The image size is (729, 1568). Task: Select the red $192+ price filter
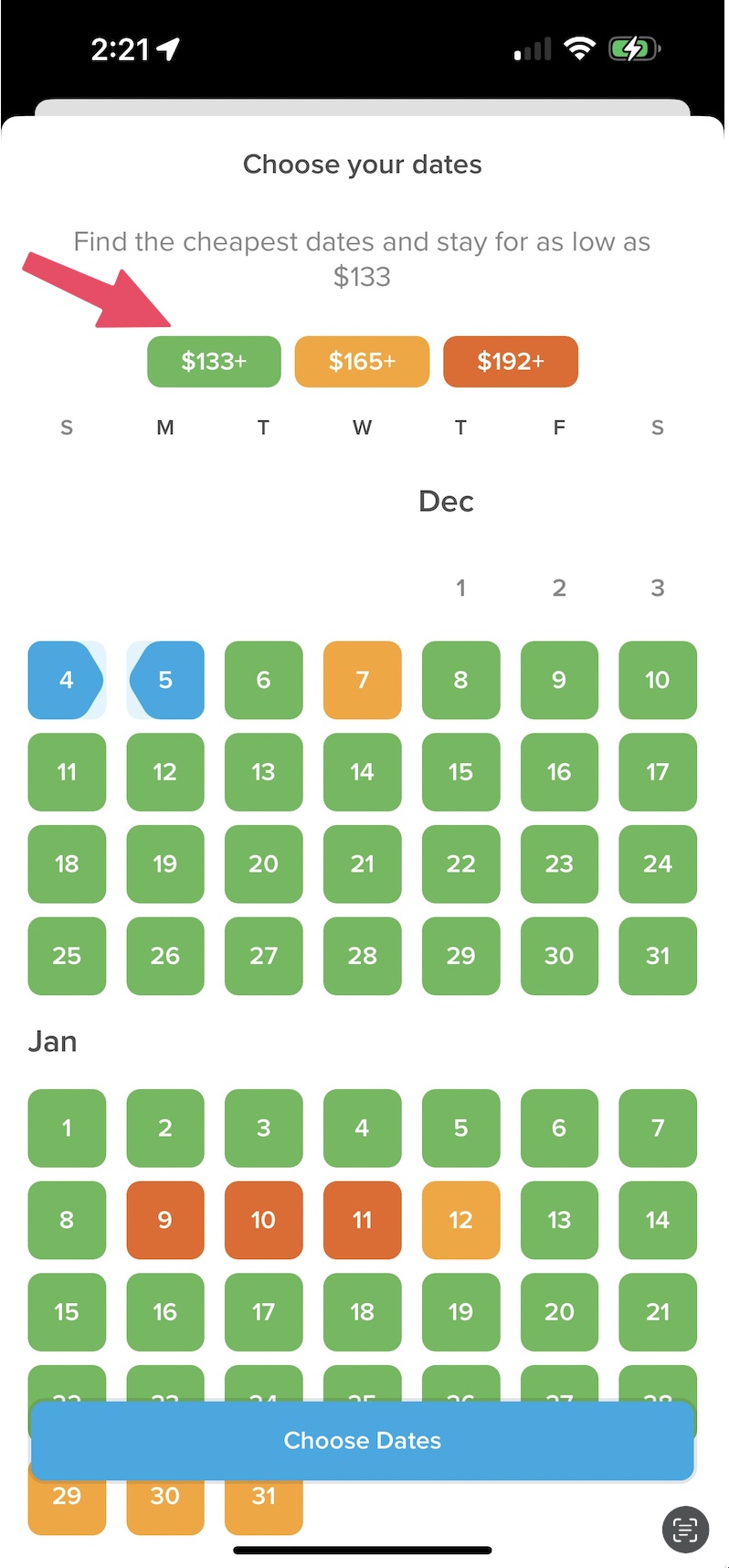click(510, 361)
